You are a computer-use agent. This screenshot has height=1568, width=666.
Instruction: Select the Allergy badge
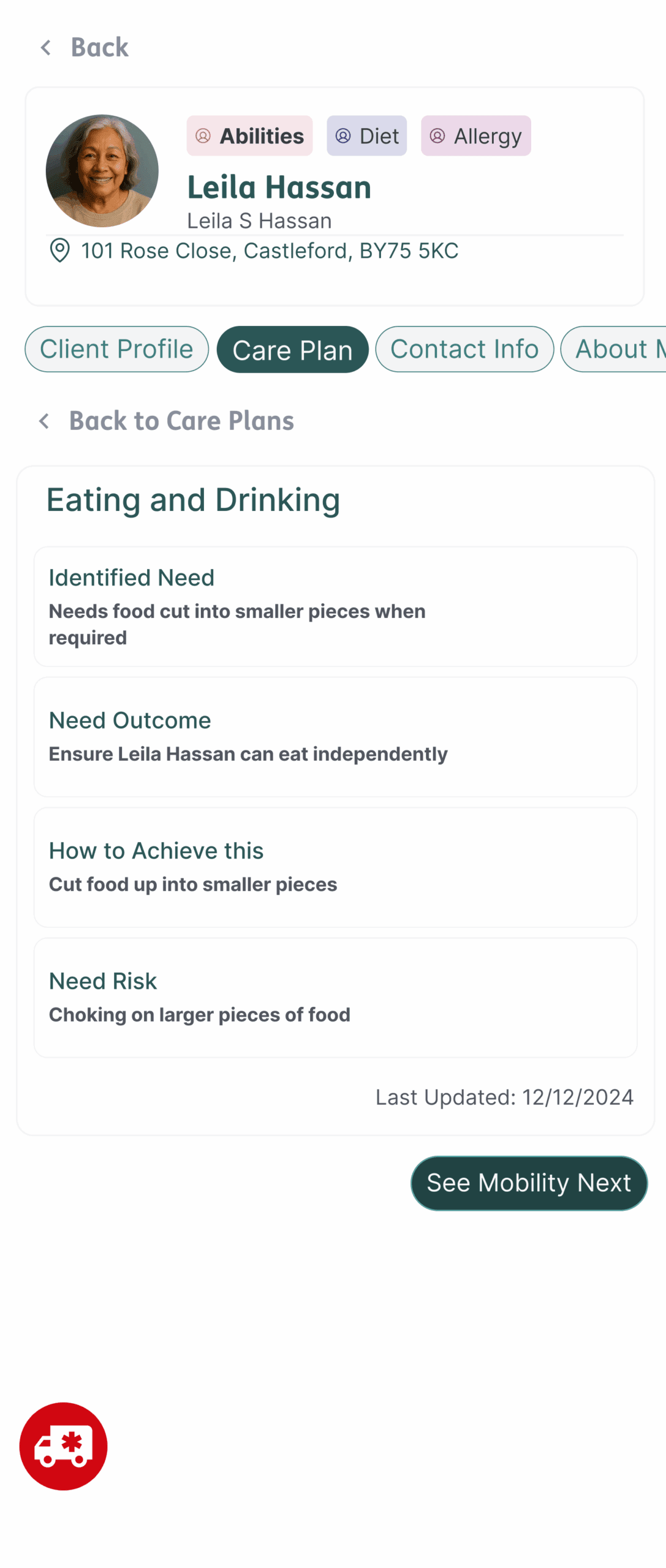point(475,136)
